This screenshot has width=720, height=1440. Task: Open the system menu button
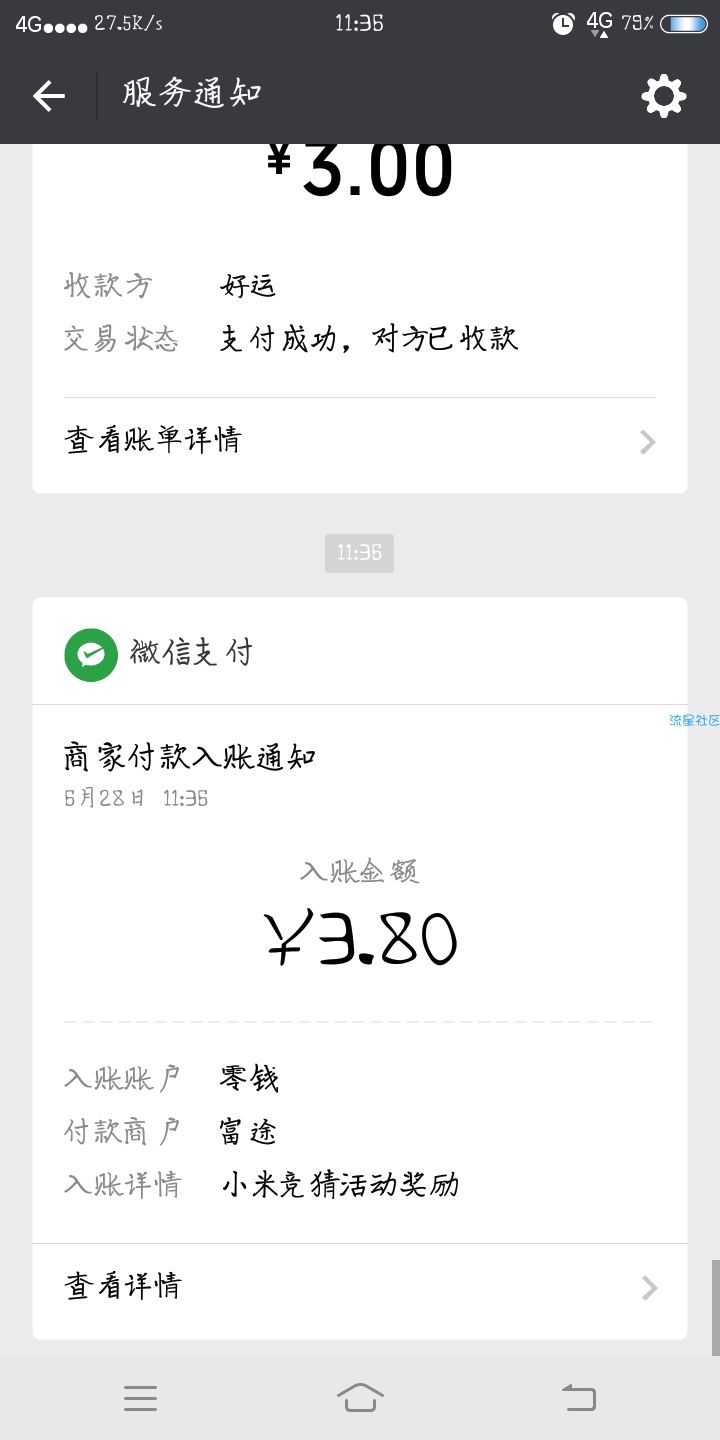click(x=140, y=1398)
